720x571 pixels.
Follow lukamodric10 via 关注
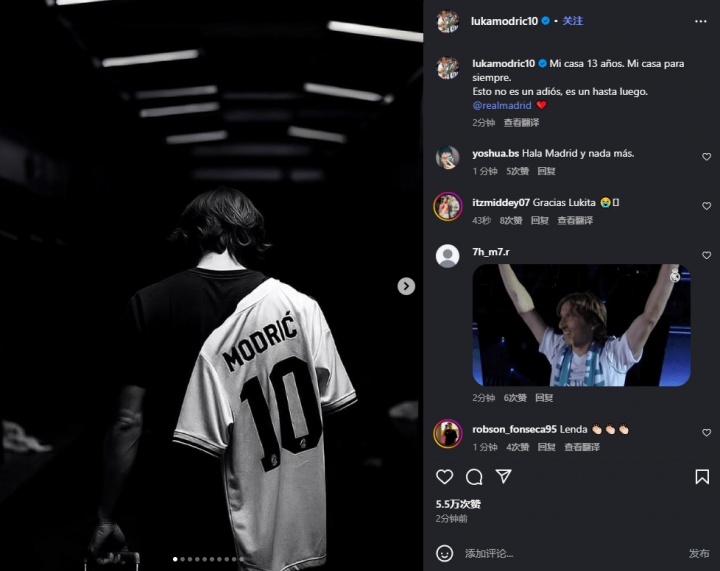click(x=573, y=21)
